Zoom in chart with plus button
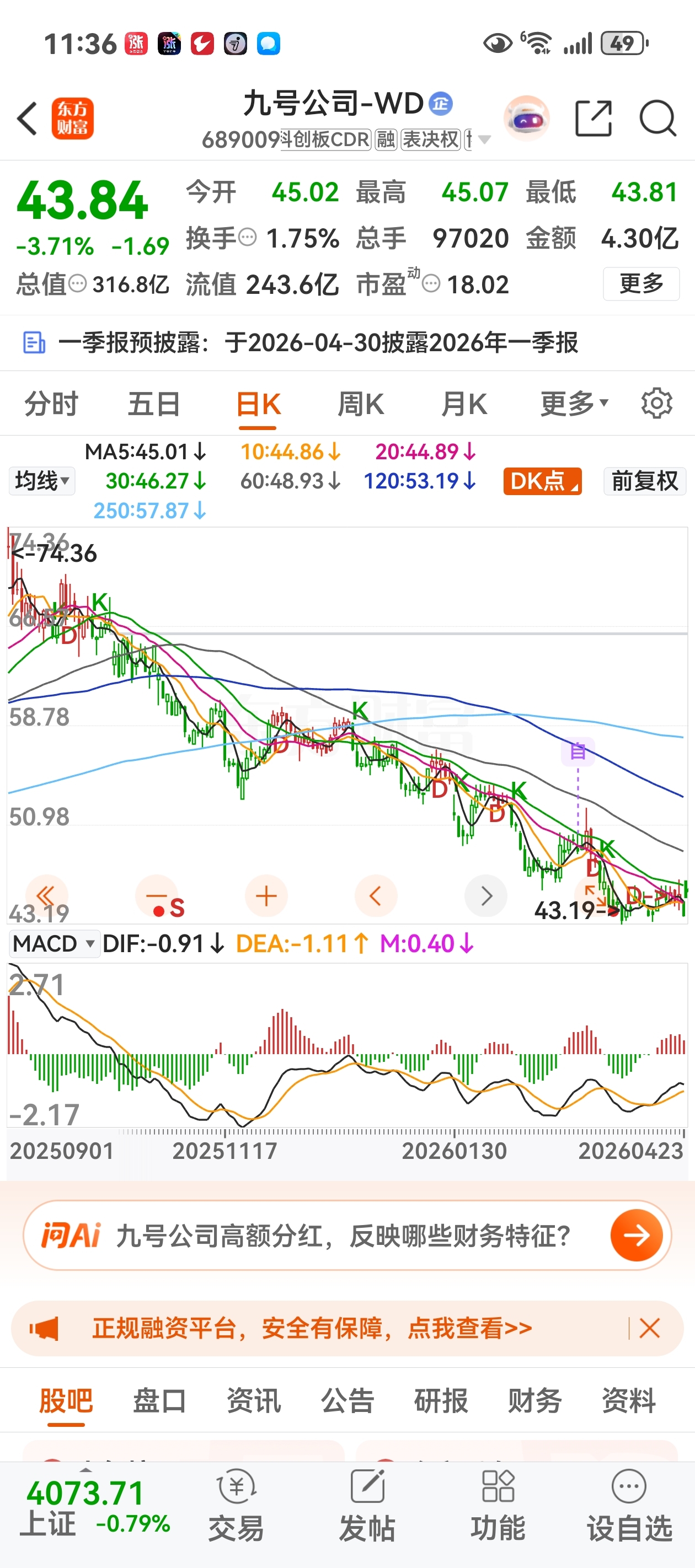Image resolution: width=695 pixels, height=1568 pixels. pos(266,896)
